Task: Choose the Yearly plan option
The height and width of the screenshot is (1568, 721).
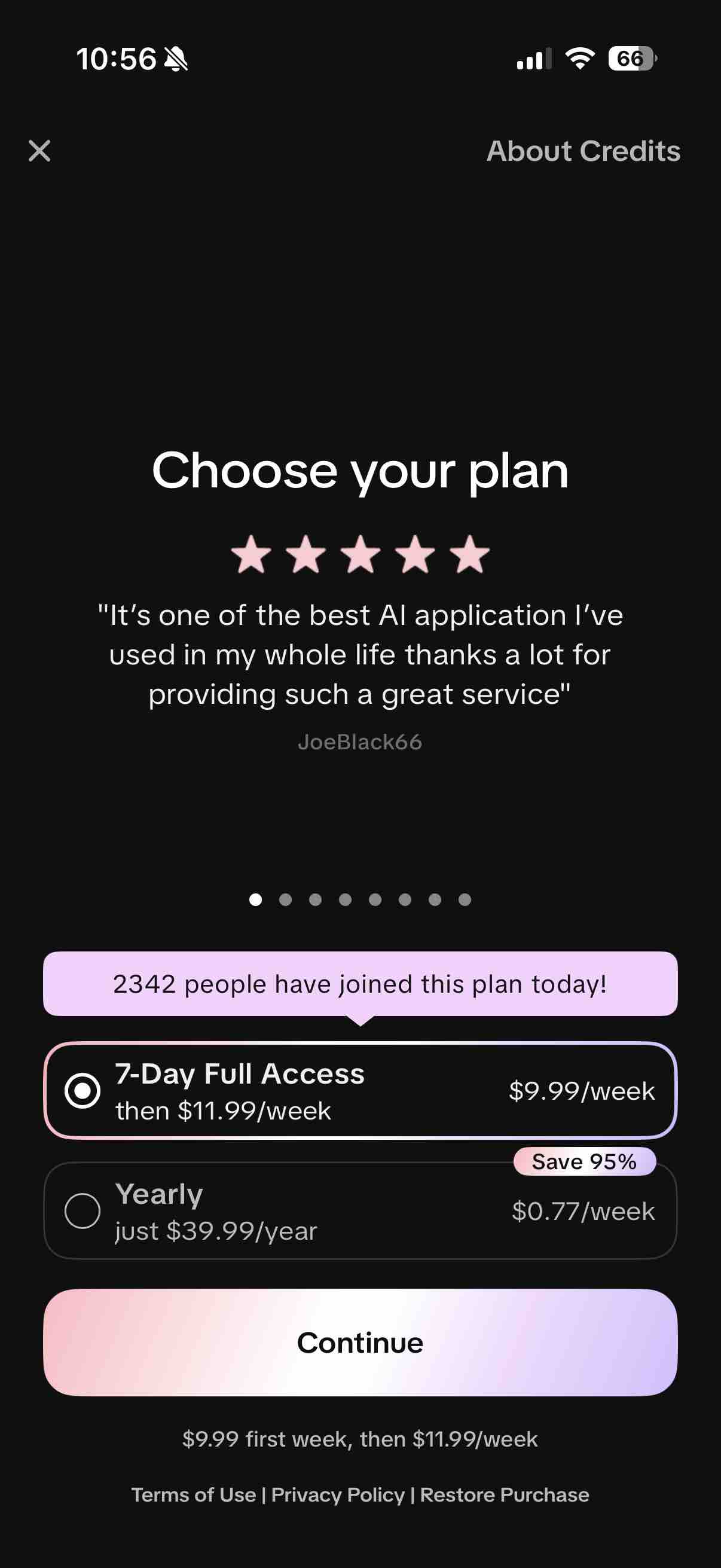Action: (x=360, y=1211)
